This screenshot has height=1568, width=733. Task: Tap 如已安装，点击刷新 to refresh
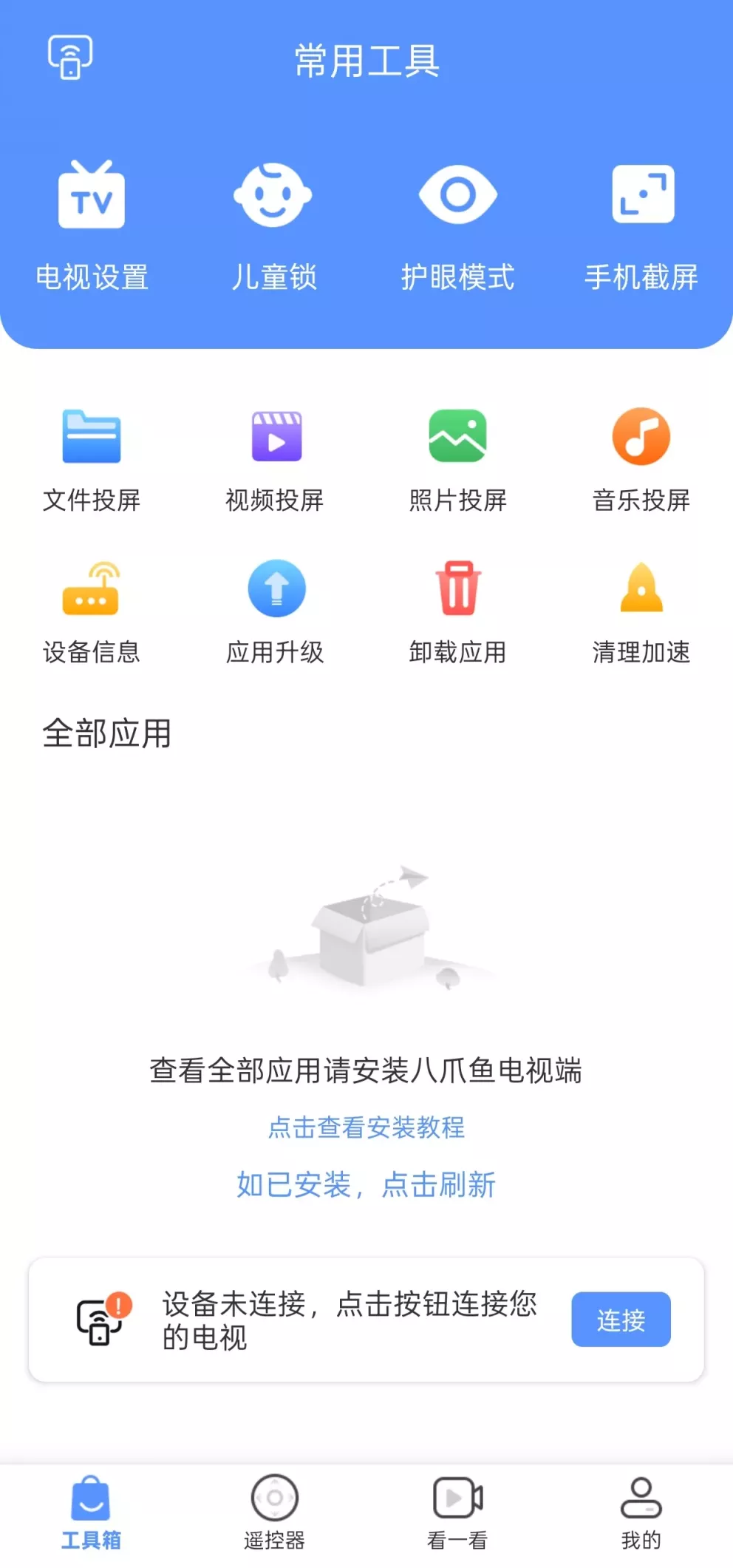[x=366, y=1184]
